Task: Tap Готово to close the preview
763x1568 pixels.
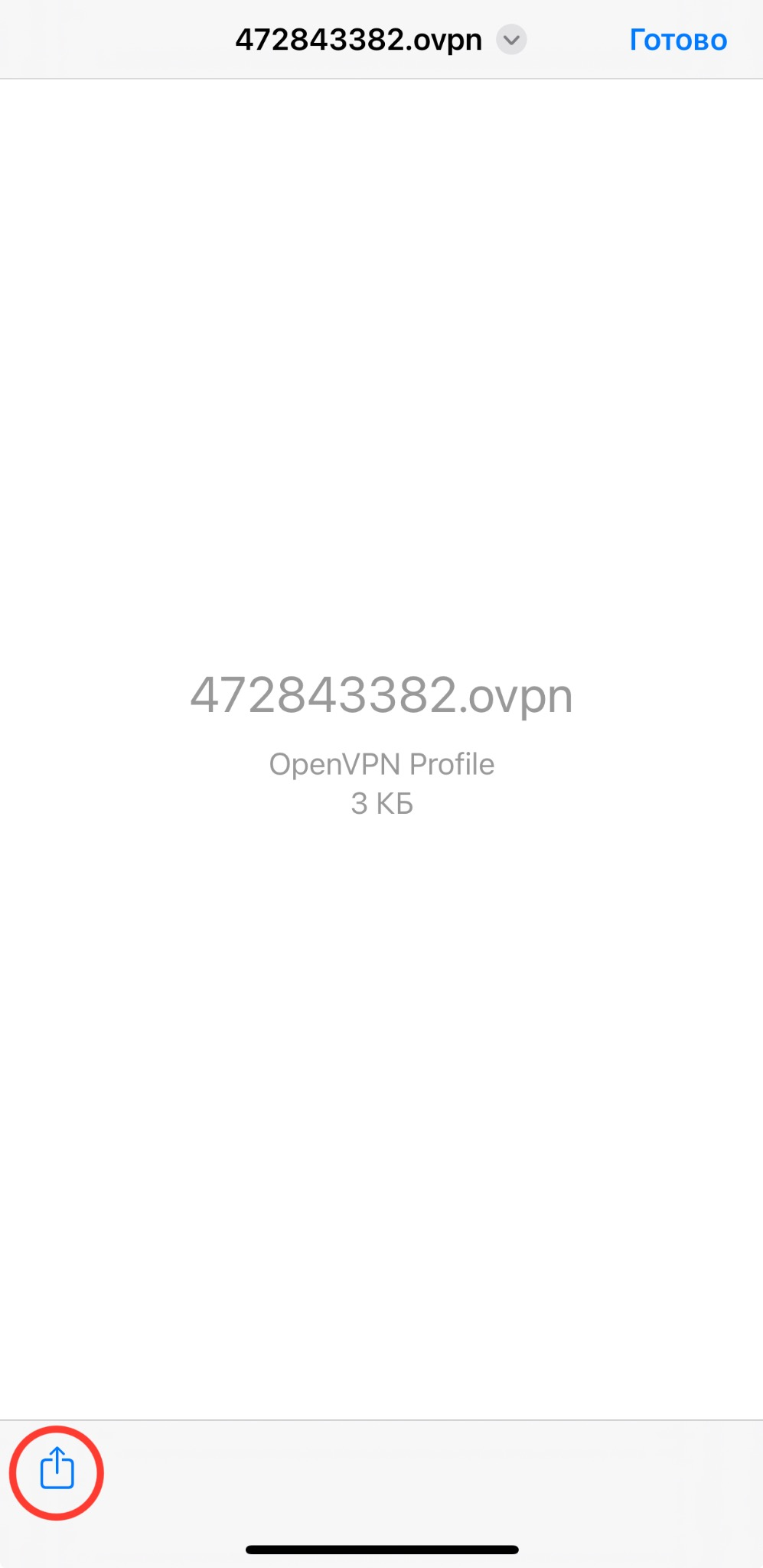Action: pyautogui.click(x=677, y=40)
